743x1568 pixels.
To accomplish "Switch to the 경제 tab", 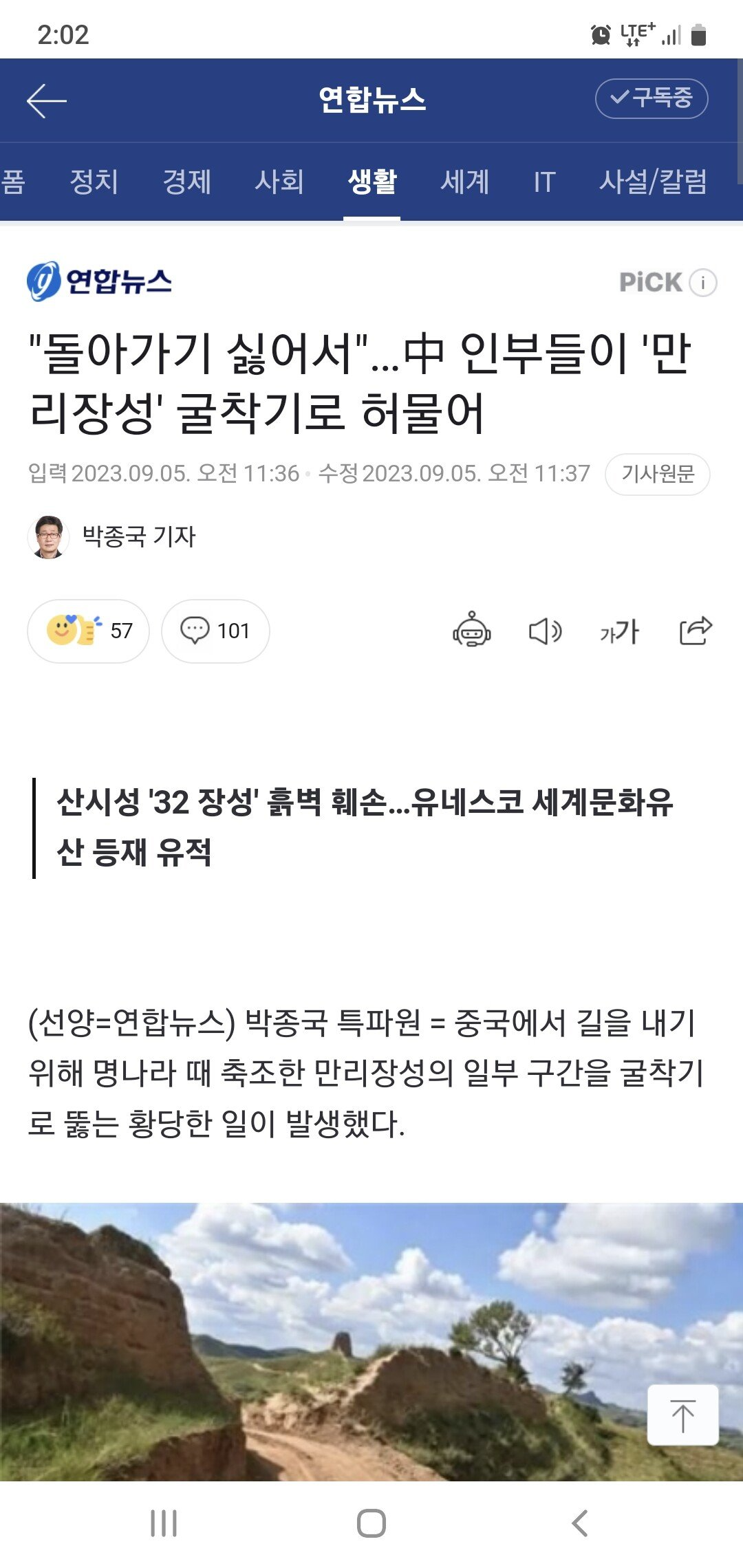I will pos(186,182).
